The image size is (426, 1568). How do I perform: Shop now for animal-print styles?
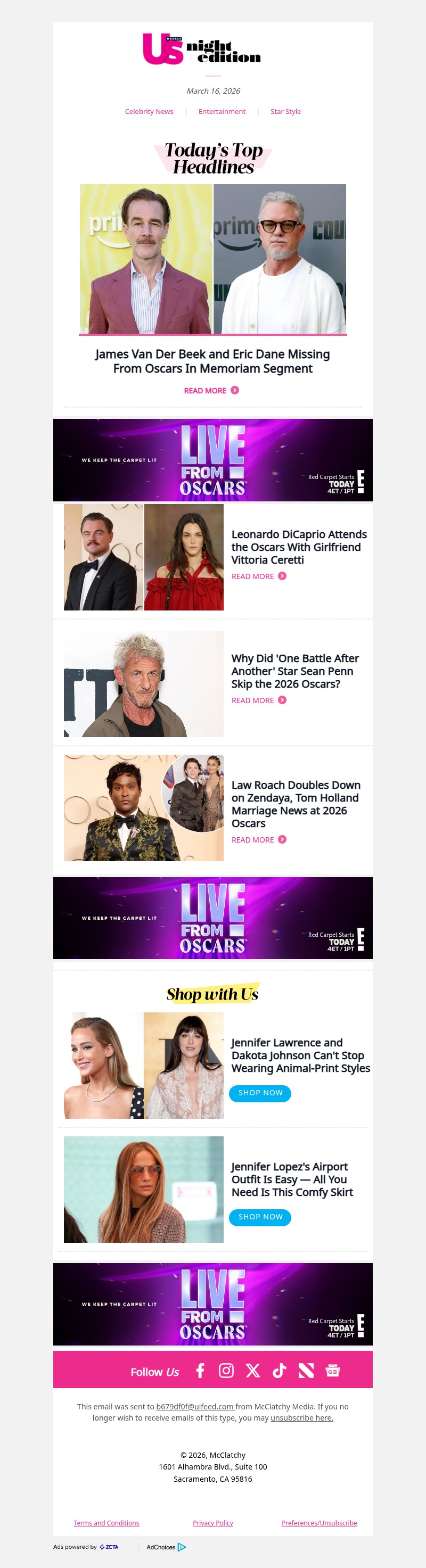click(260, 1093)
